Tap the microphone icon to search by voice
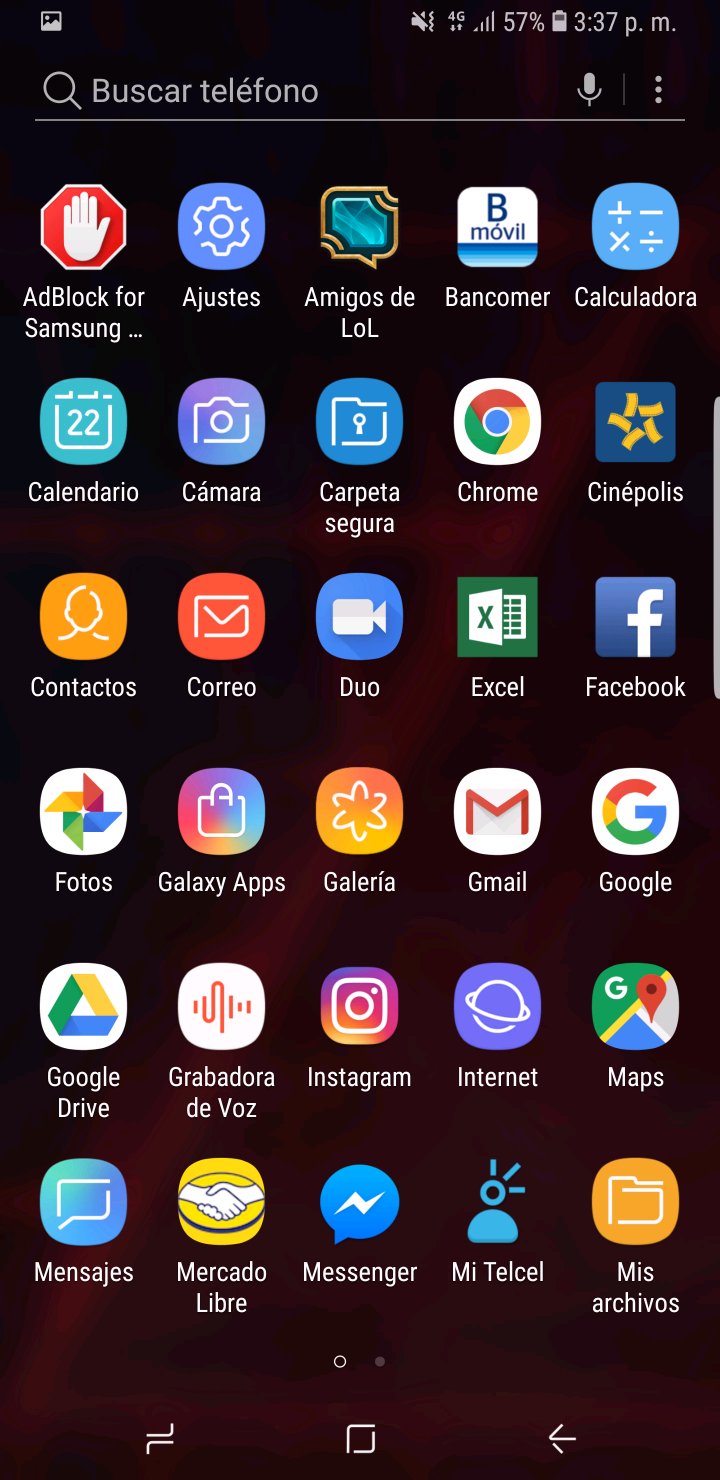Image resolution: width=720 pixels, height=1480 pixels. point(589,90)
